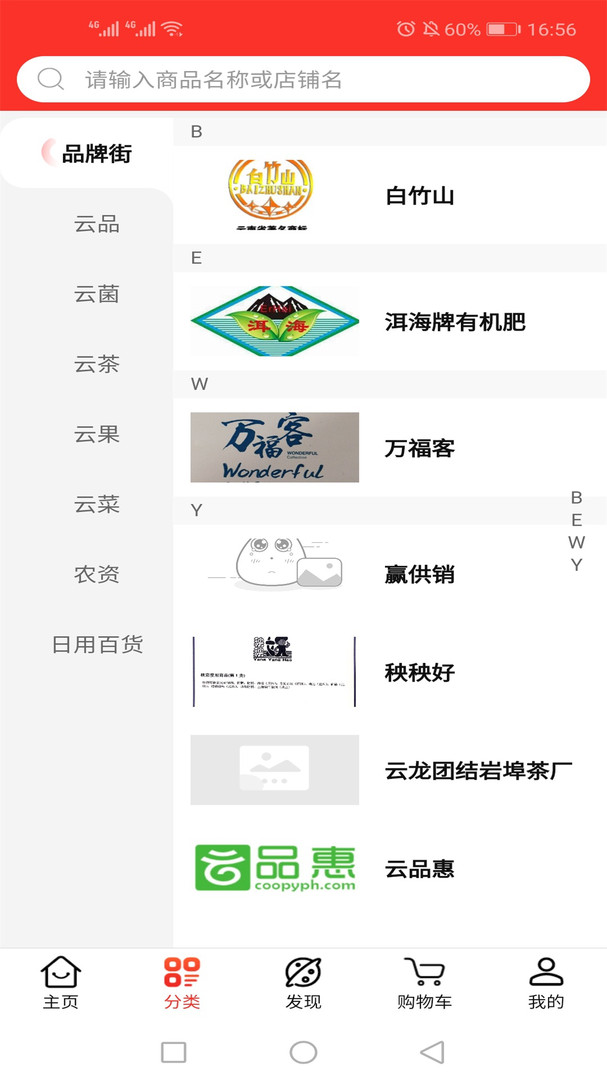Open the 我的 tab

(546, 983)
